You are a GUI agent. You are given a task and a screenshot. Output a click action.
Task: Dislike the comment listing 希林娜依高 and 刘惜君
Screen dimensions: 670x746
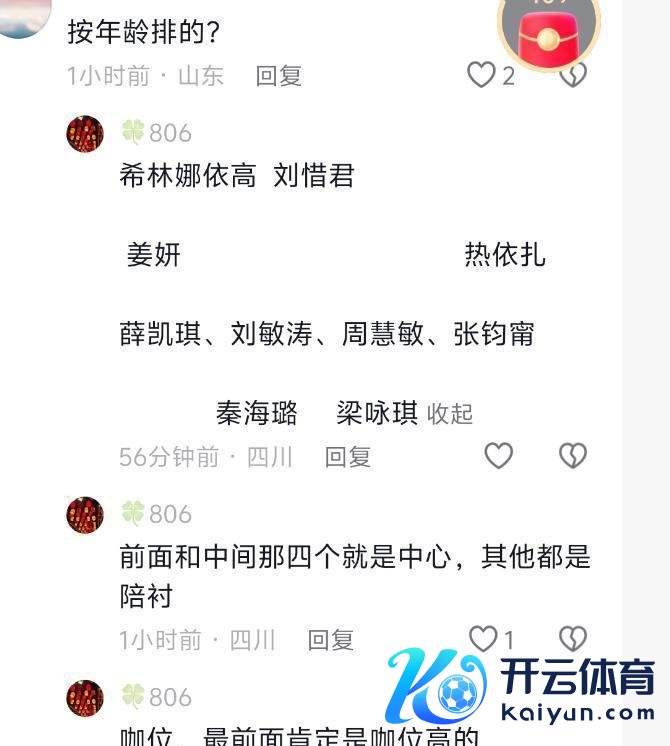click(572, 456)
